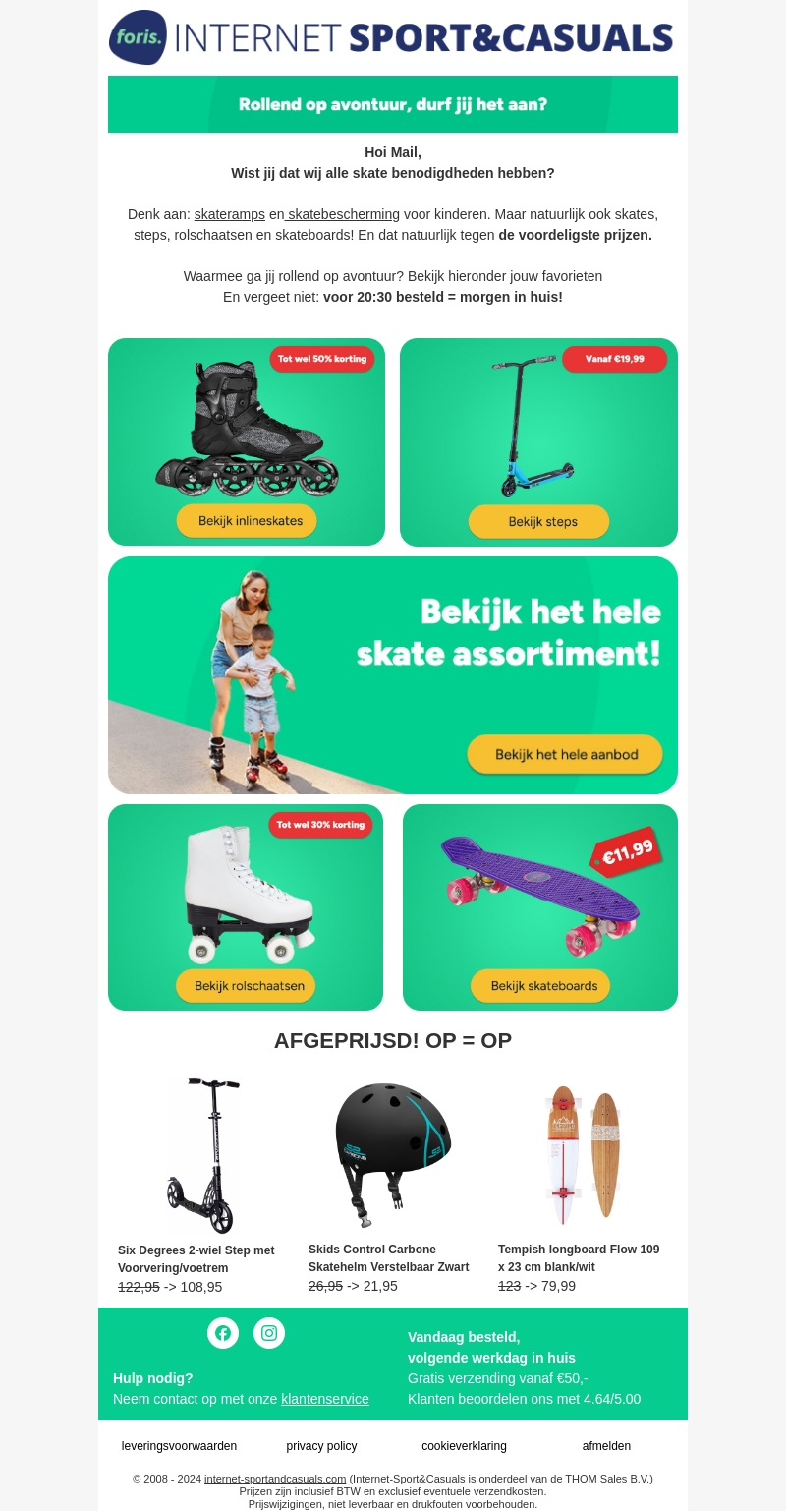
Task: Open the Facebook page icon
Action: [223, 1333]
